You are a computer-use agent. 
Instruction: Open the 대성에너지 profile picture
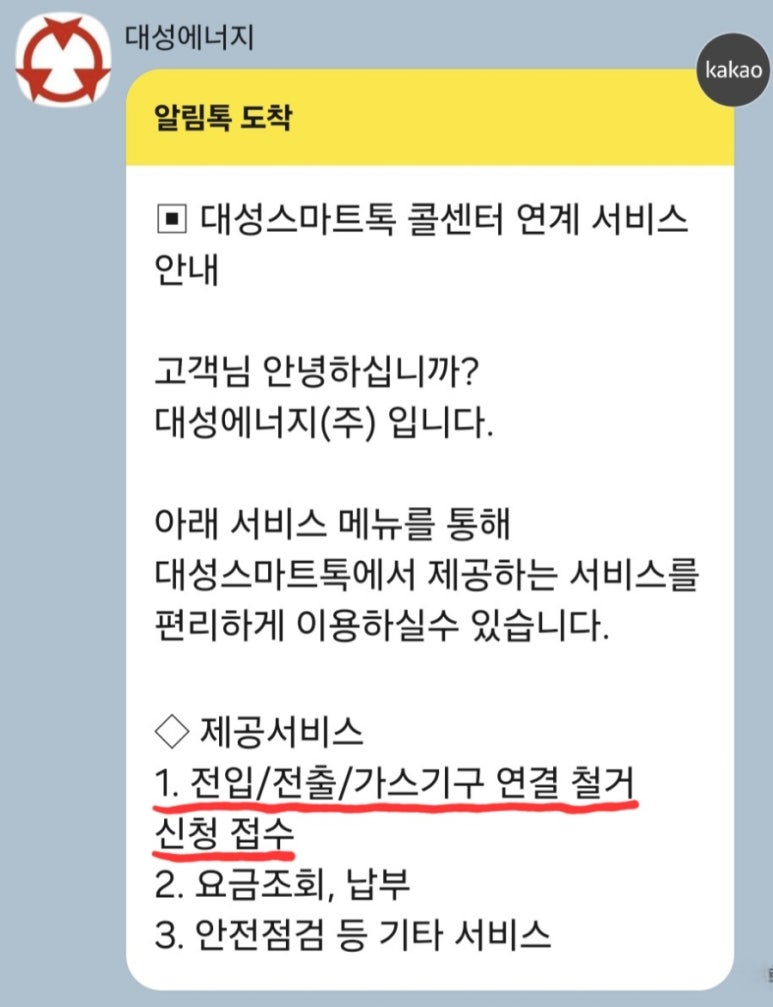62,59
